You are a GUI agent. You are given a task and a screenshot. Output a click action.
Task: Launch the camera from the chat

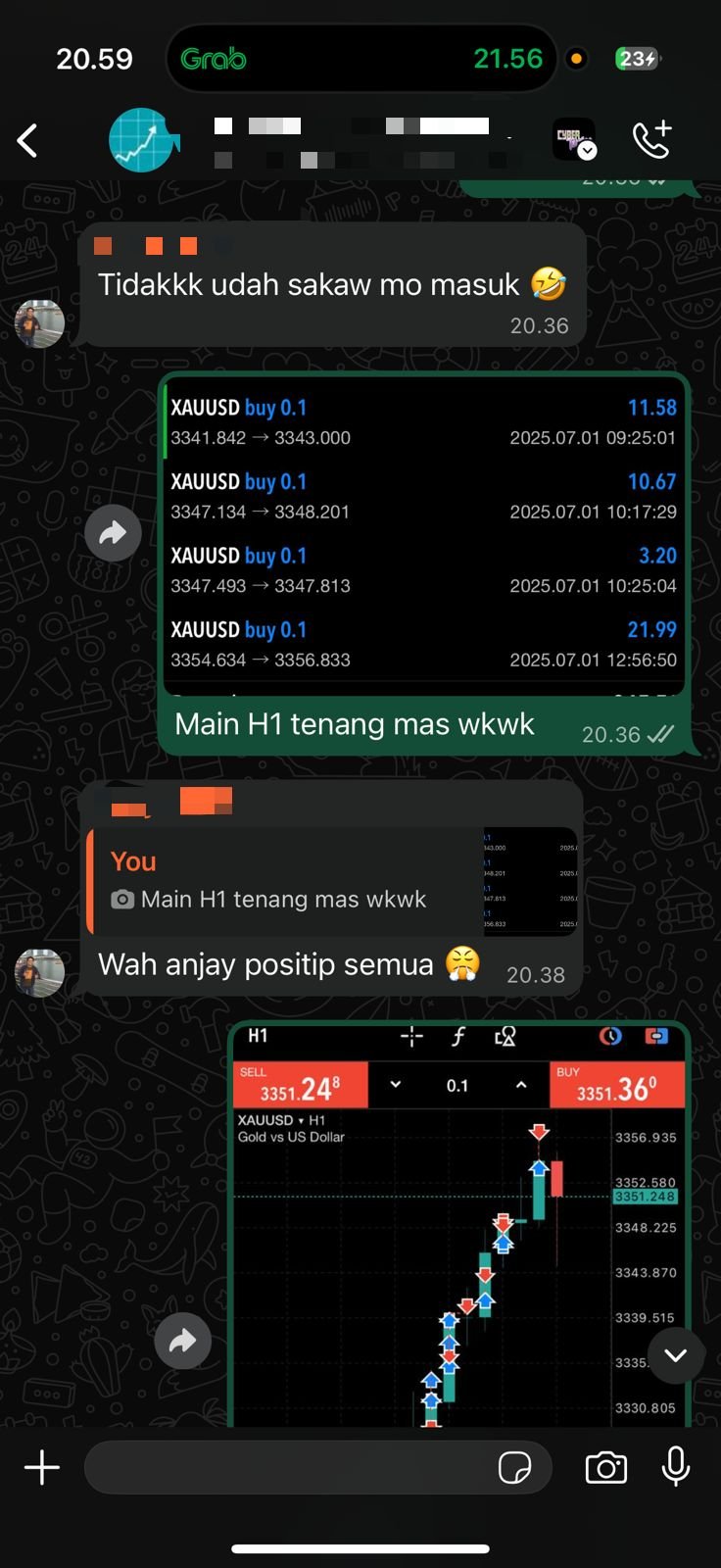click(605, 1467)
